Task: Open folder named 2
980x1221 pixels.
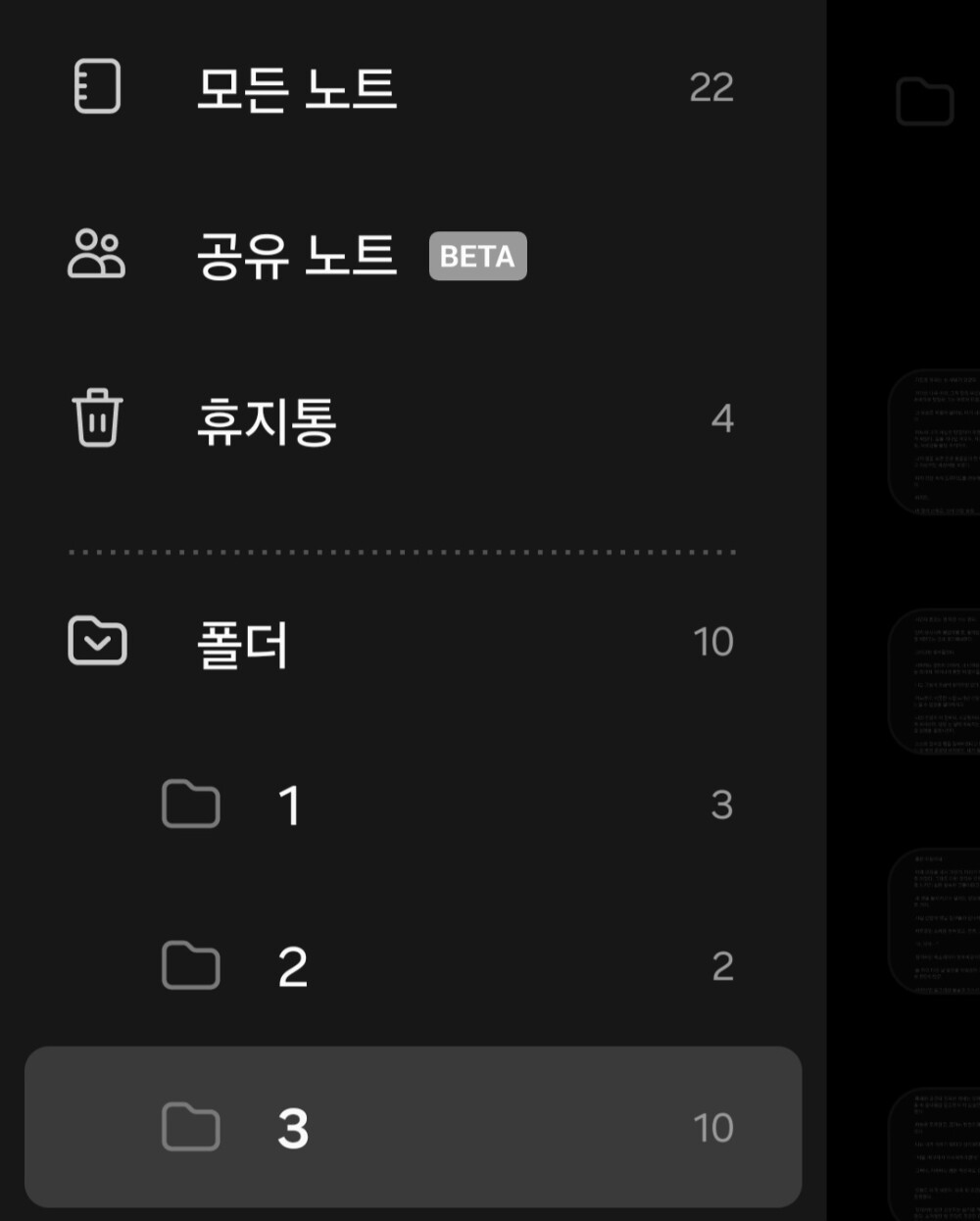Action: click(292, 967)
